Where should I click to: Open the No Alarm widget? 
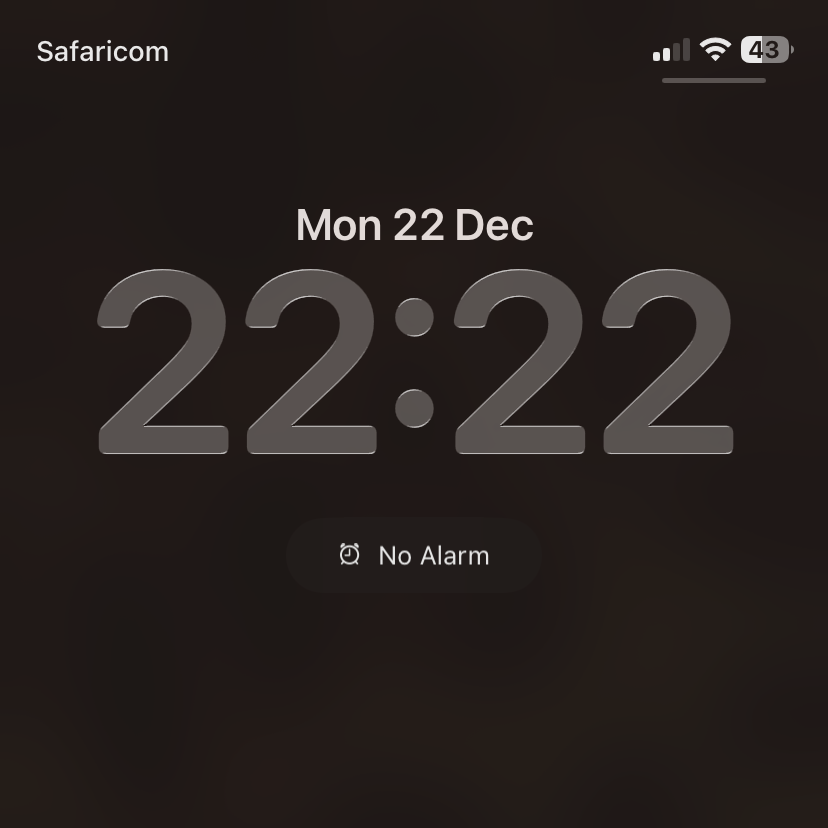pos(414,555)
